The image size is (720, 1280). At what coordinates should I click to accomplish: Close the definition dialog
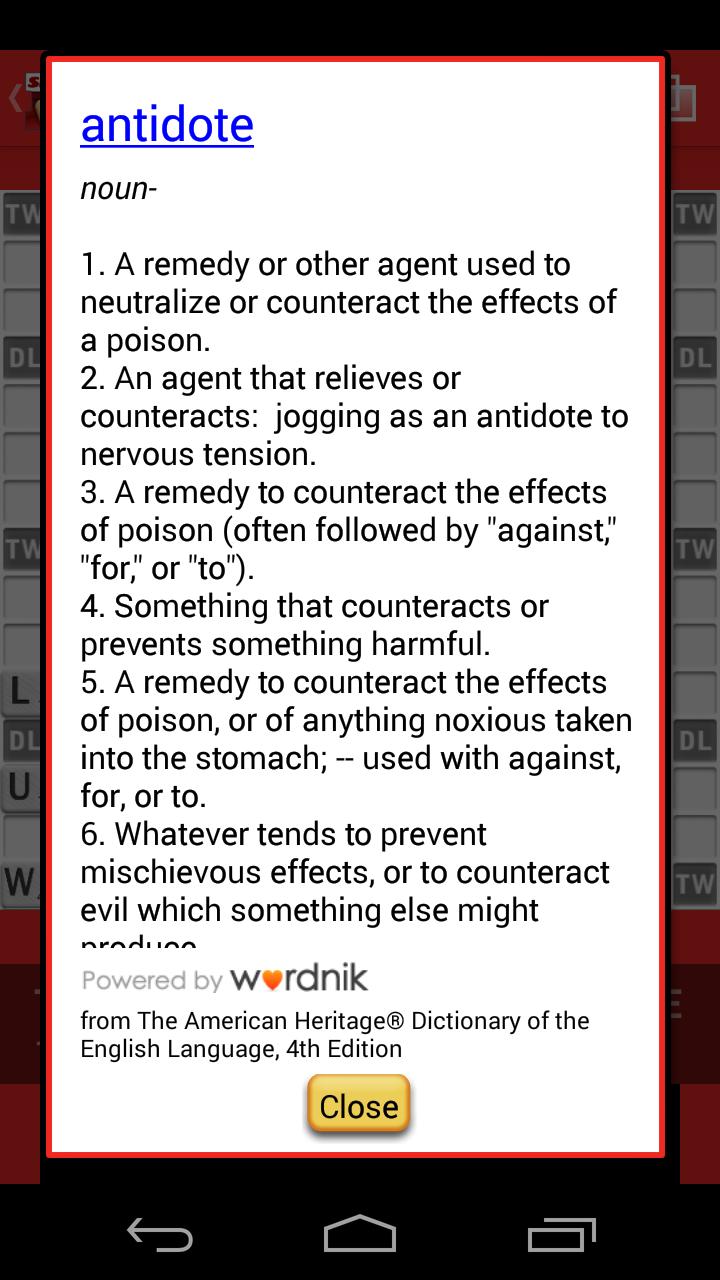coord(359,1105)
